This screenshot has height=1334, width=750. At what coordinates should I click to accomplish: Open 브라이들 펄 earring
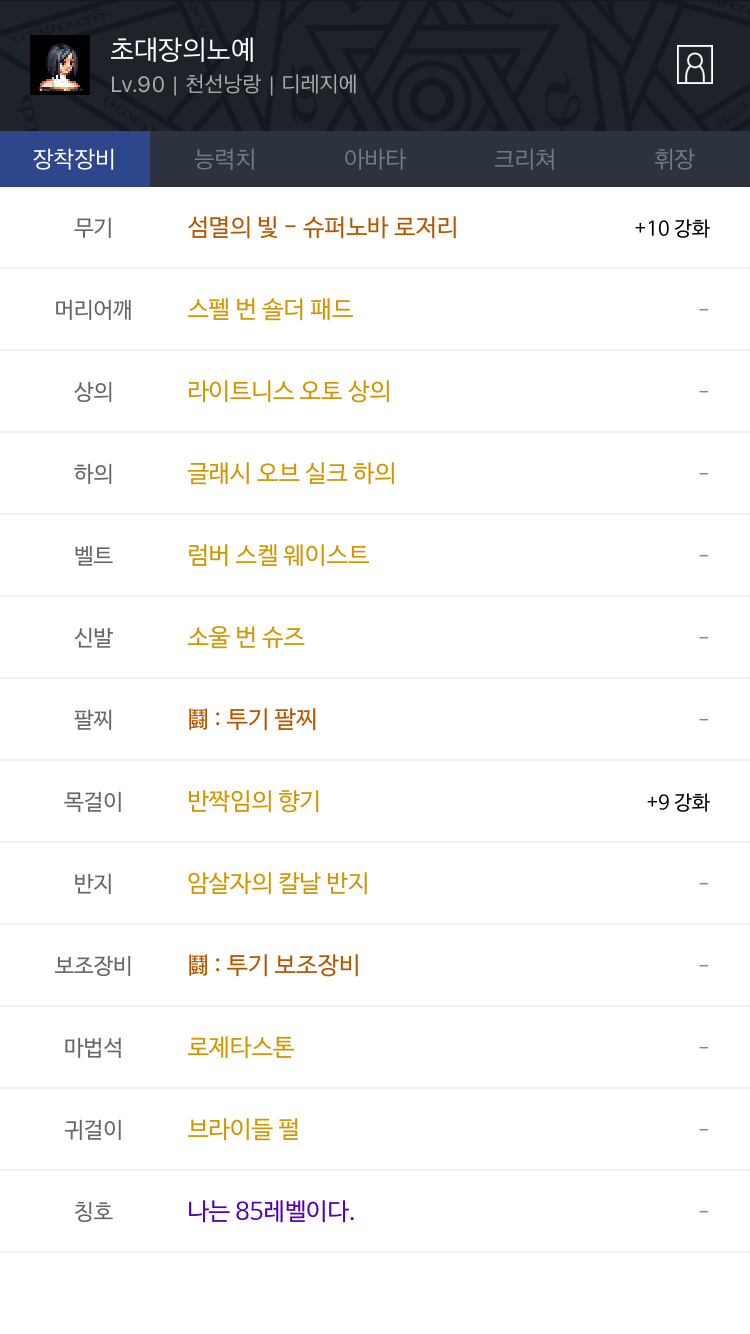pyautogui.click(x=243, y=1129)
